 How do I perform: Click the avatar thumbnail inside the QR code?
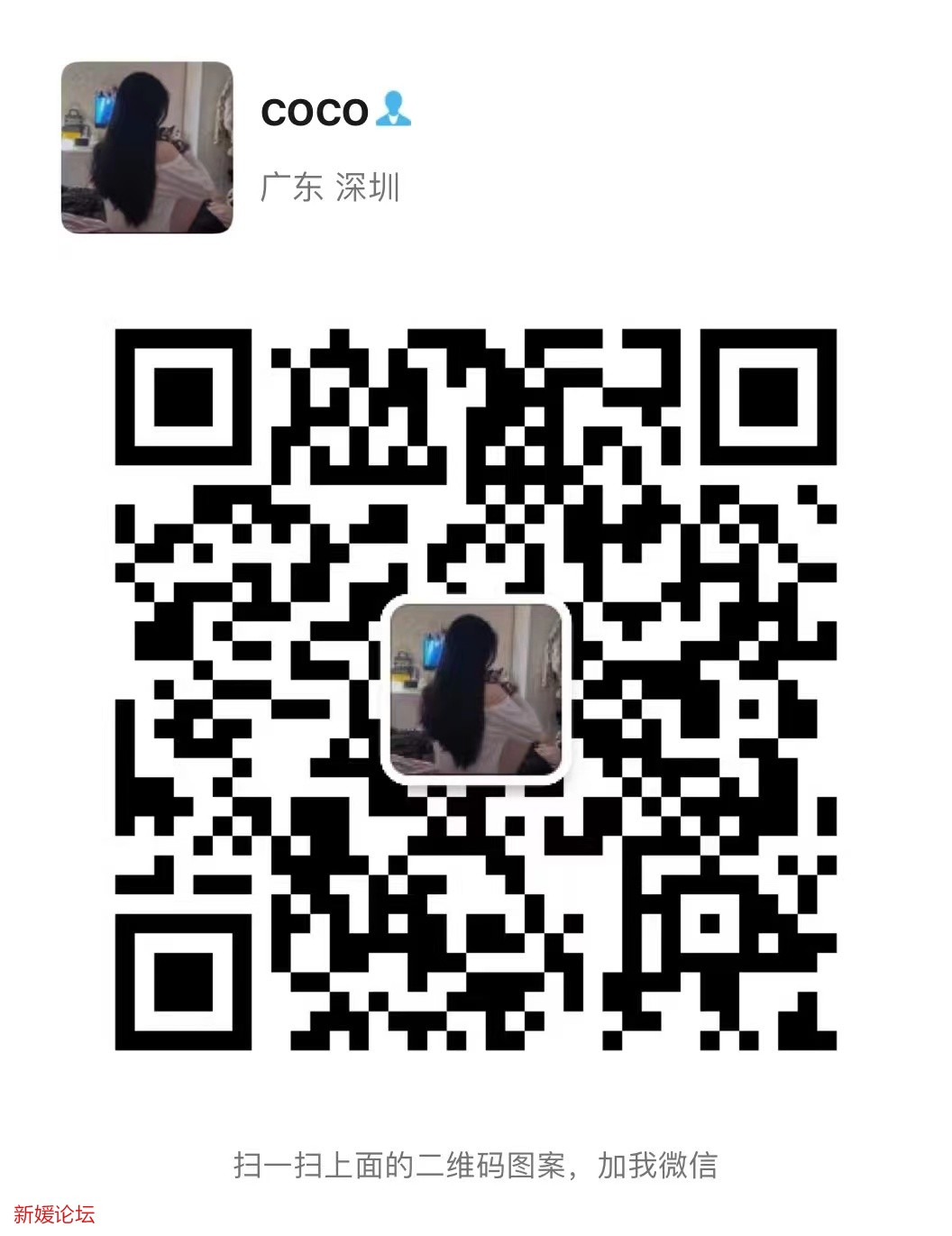point(476,689)
